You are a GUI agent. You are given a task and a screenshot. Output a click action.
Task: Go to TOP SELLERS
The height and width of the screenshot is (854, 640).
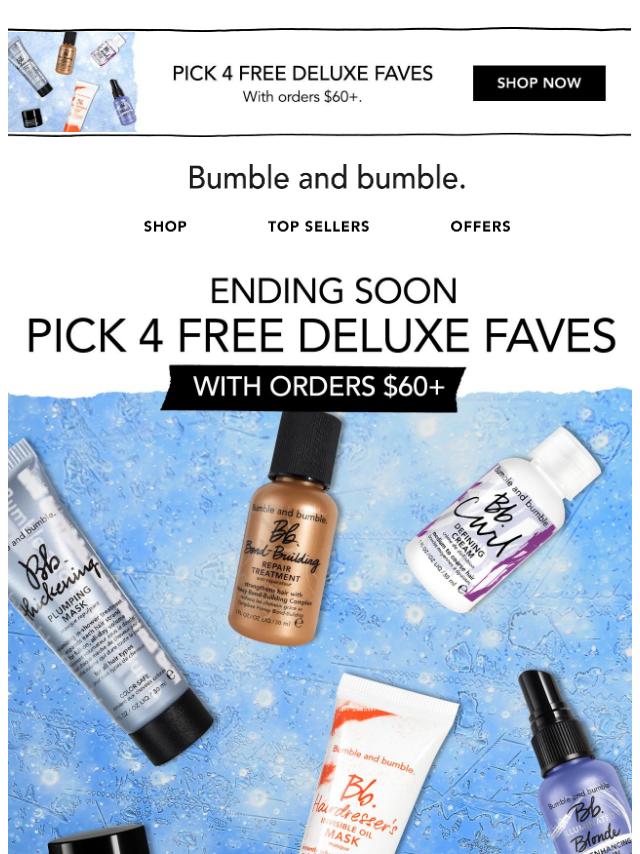pyautogui.click(x=318, y=227)
